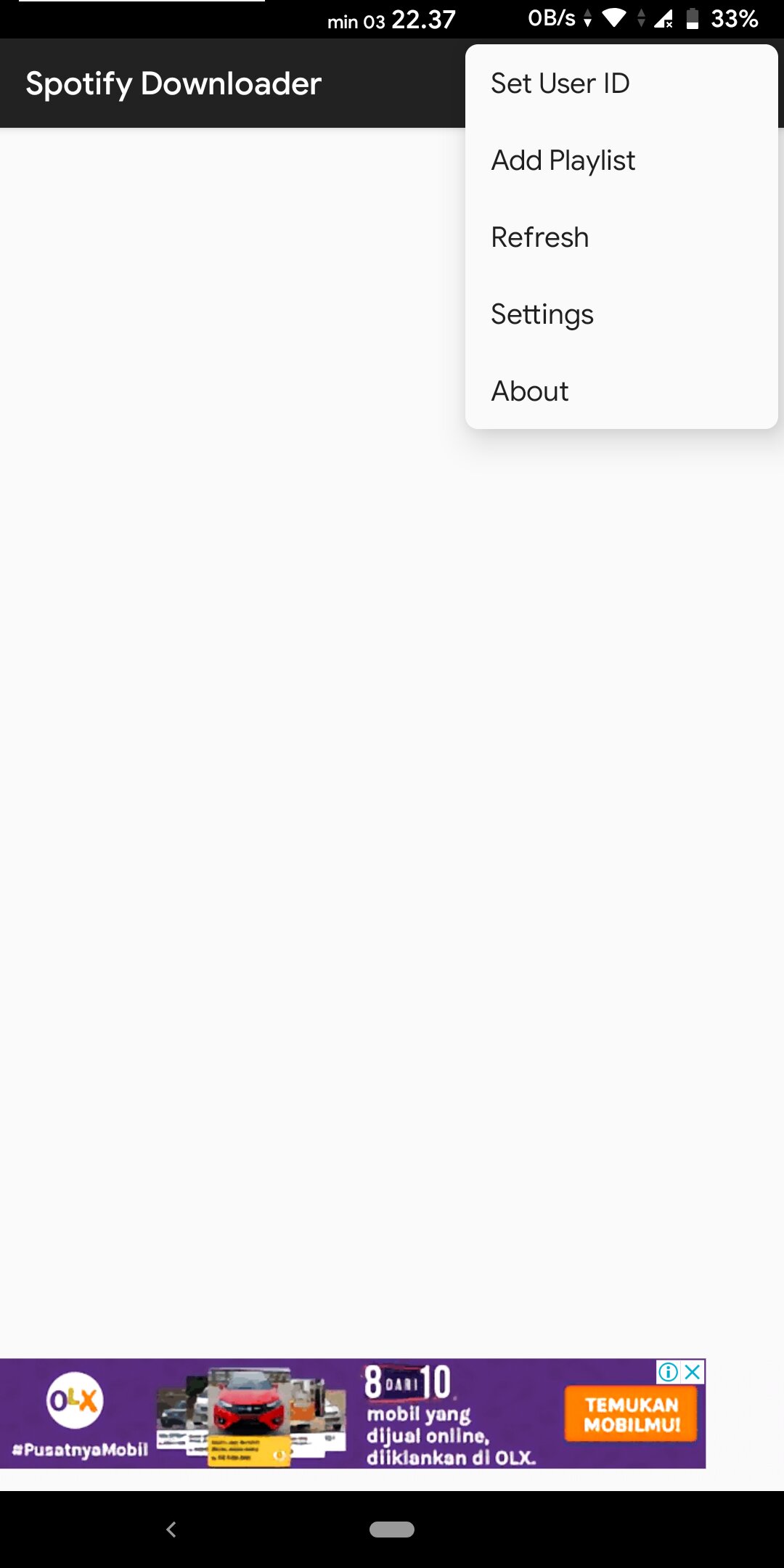Tap the system home pill

click(x=392, y=1530)
